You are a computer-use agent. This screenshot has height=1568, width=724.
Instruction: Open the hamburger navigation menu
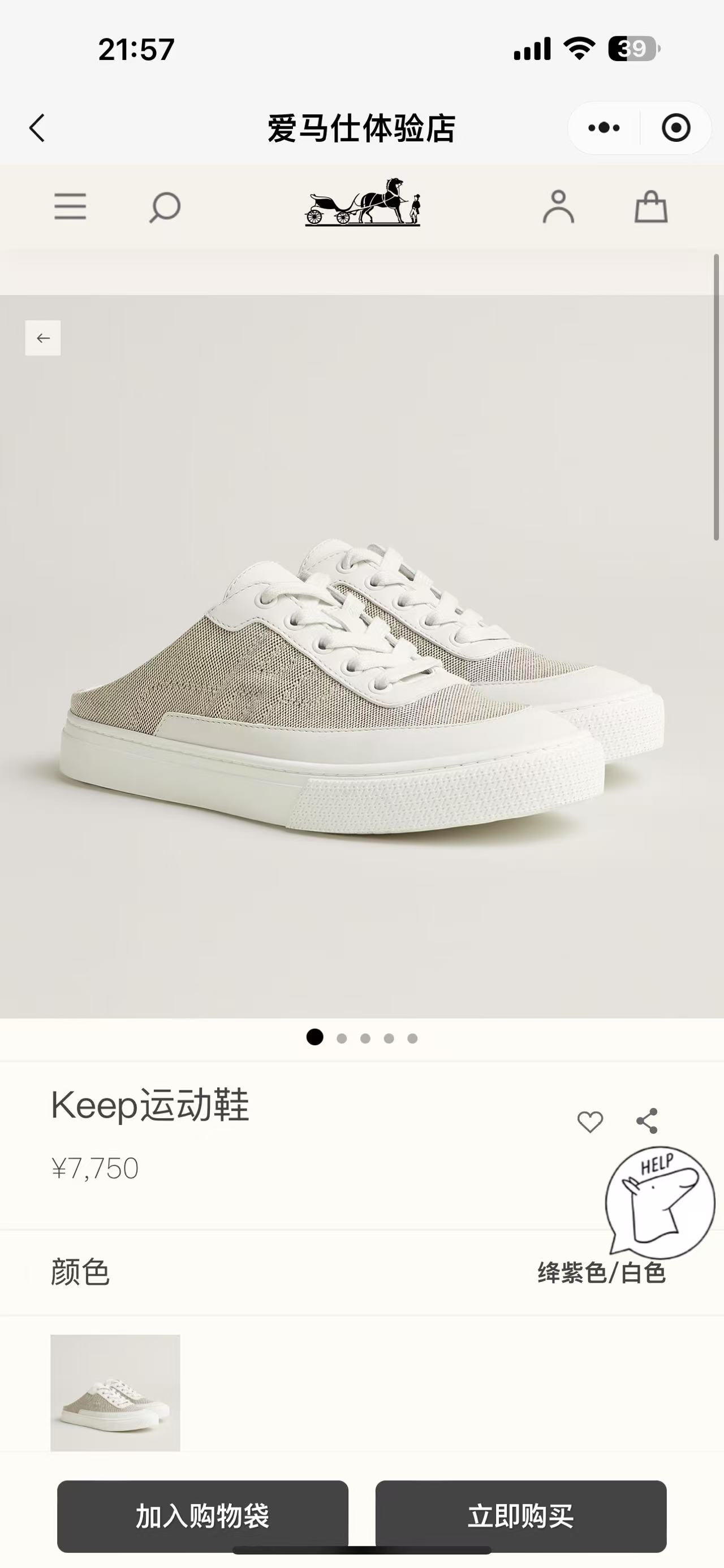pyautogui.click(x=71, y=207)
